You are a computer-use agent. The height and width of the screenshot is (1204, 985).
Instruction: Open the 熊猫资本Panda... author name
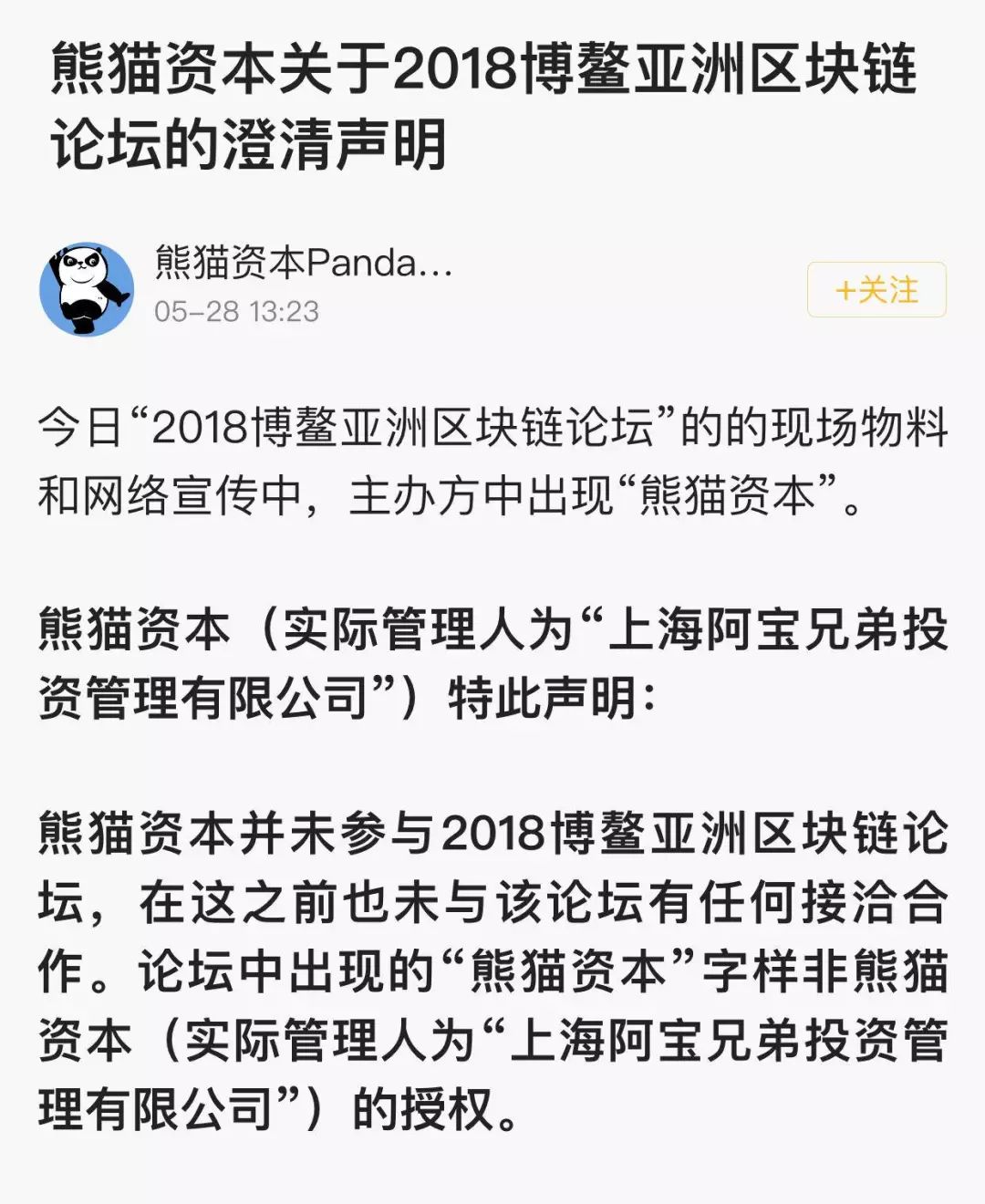[x=303, y=264]
